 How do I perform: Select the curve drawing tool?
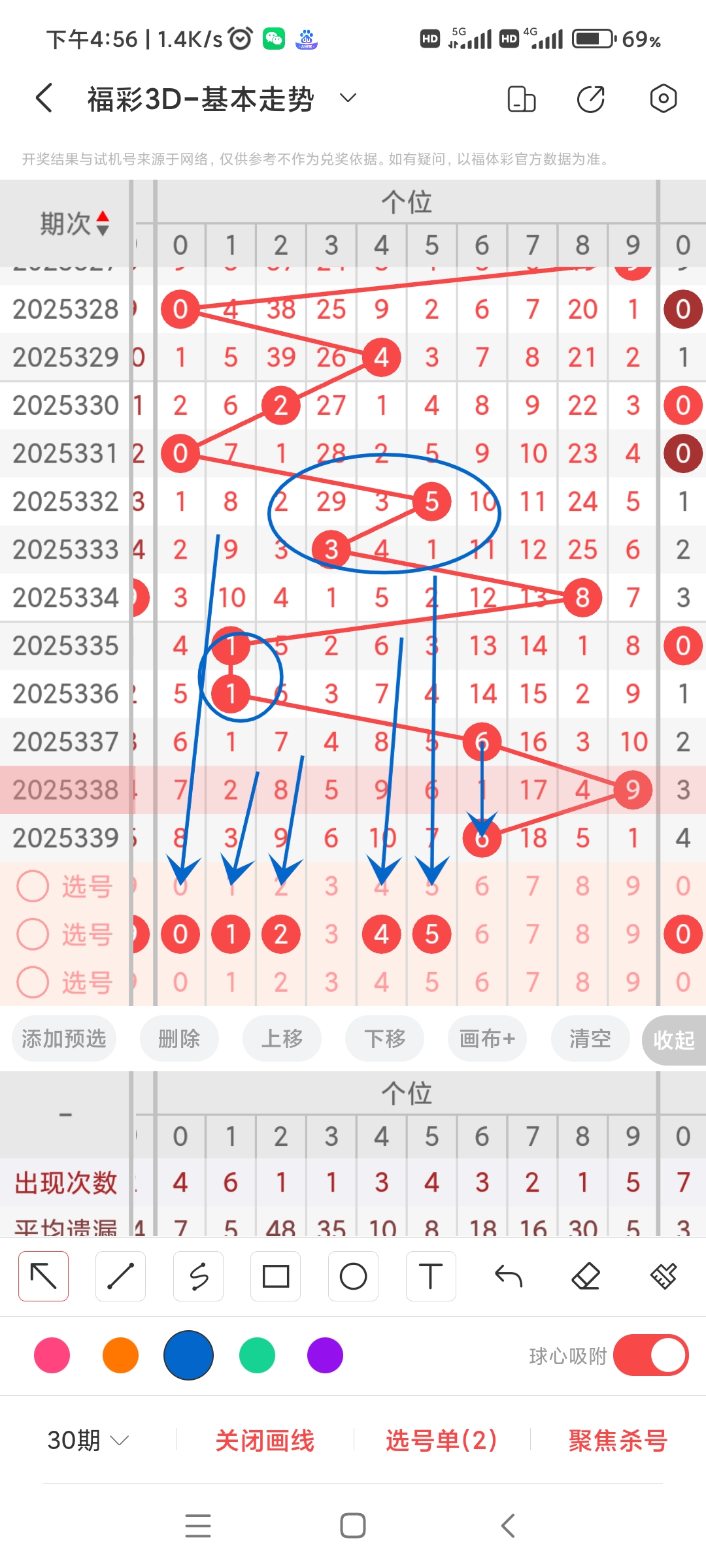tap(198, 1275)
